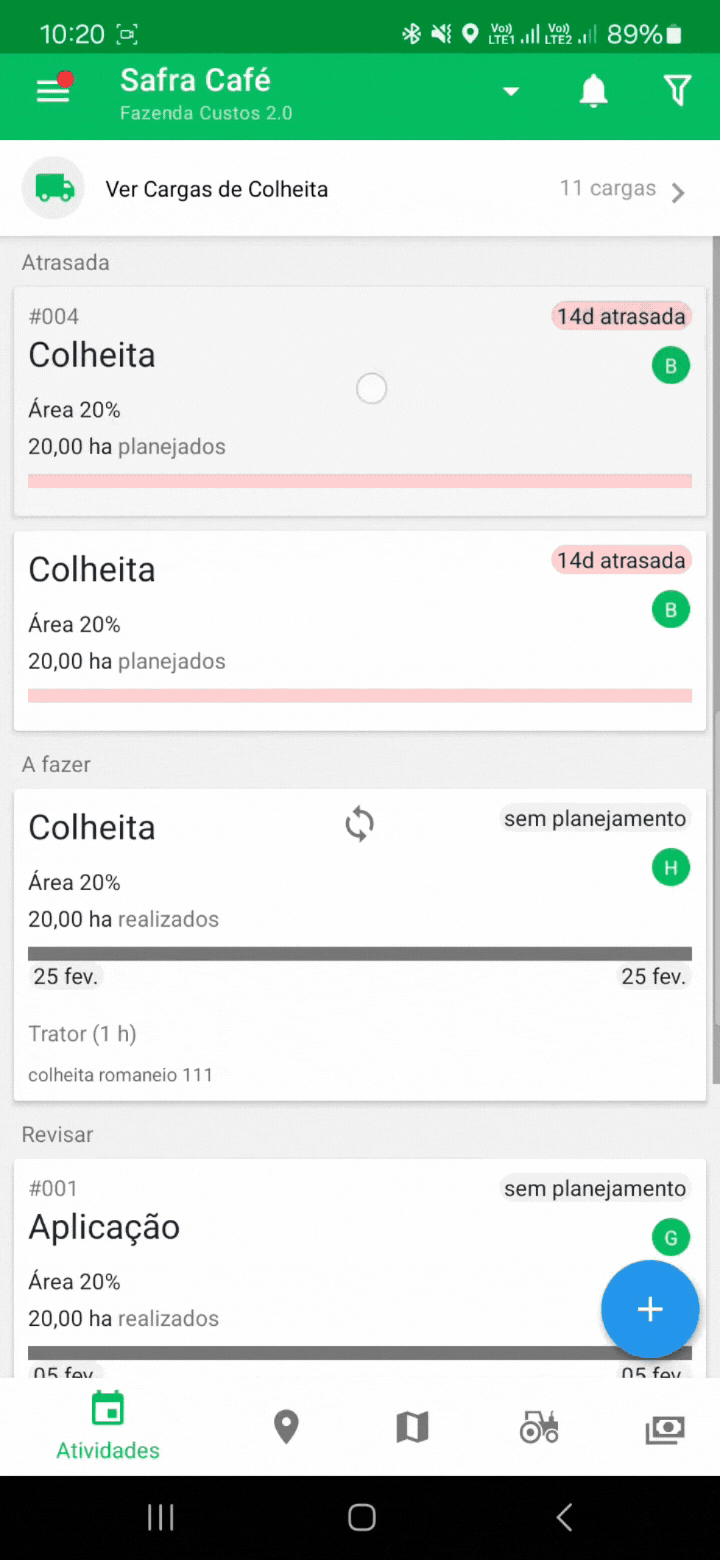Open the finances money icon

[x=665, y=1426]
